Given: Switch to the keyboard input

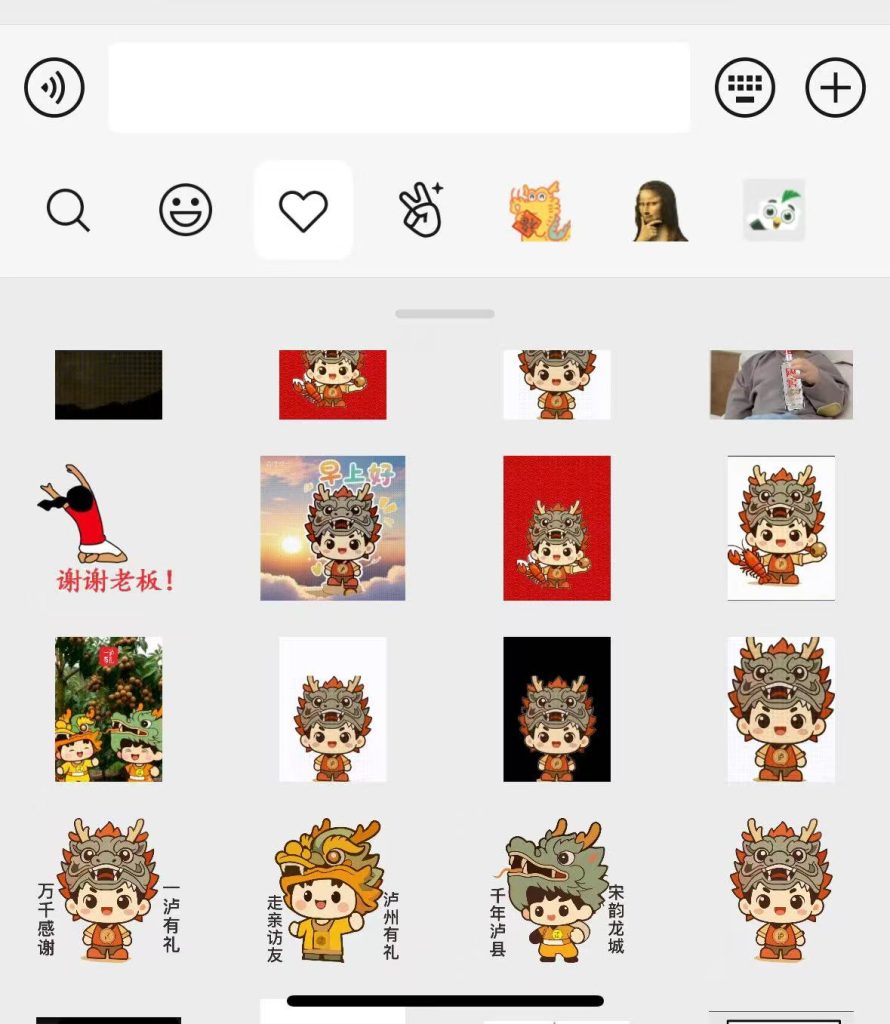Looking at the screenshot, I should coord(745,88).
